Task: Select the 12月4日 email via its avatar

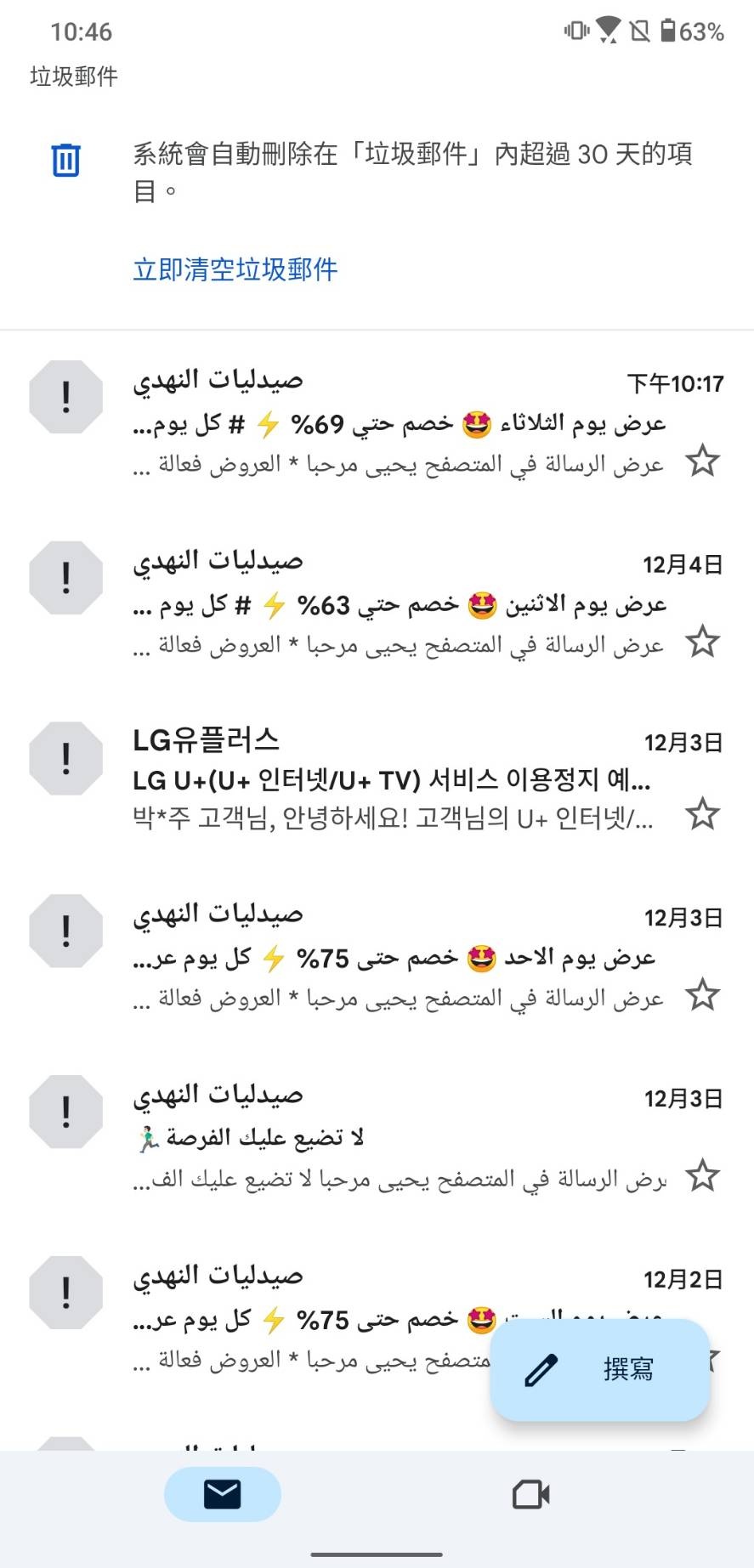Action: (x=66, y=578)
